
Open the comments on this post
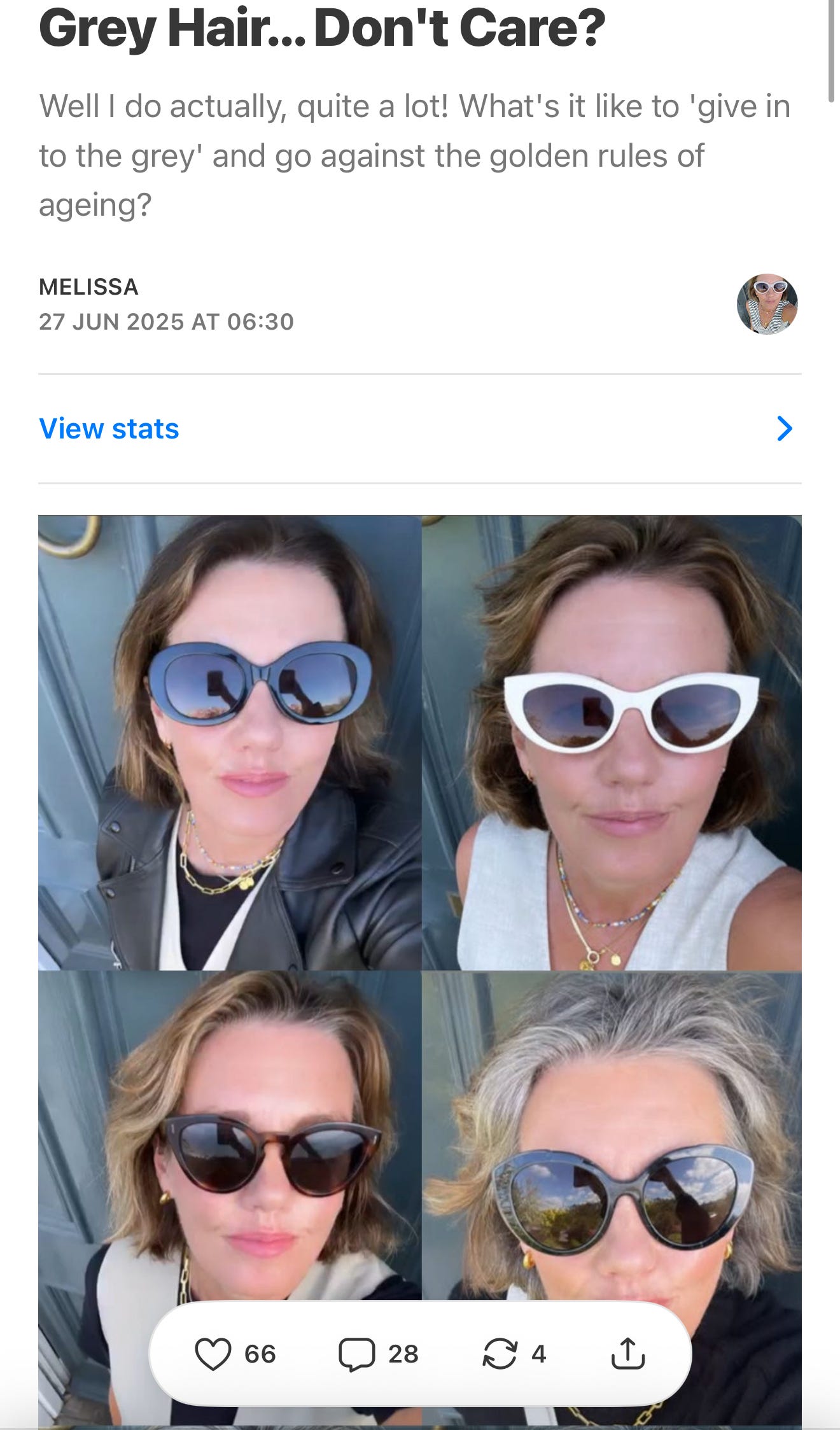356,1354
